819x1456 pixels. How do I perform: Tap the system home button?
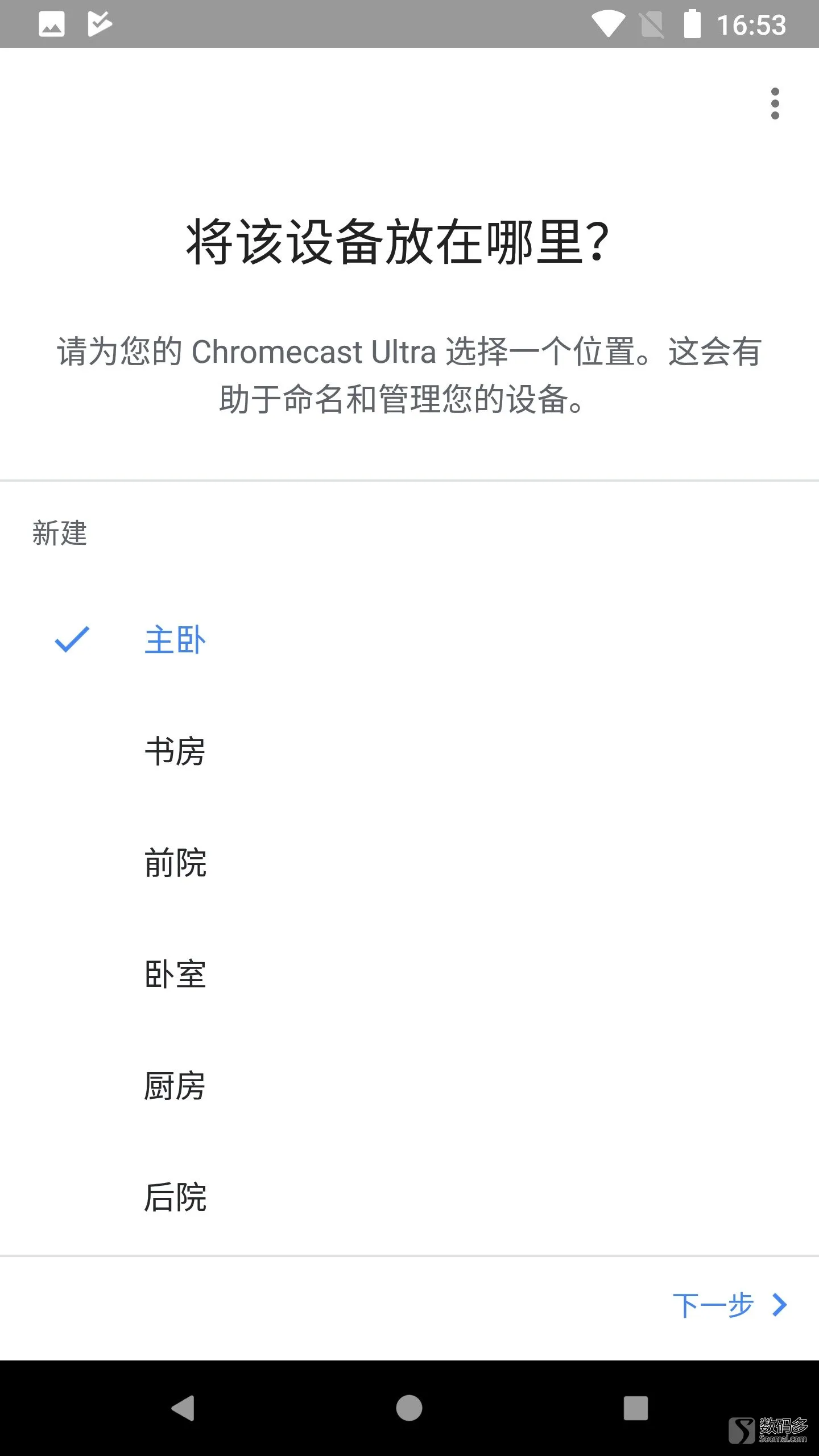tap(409, 1408)
